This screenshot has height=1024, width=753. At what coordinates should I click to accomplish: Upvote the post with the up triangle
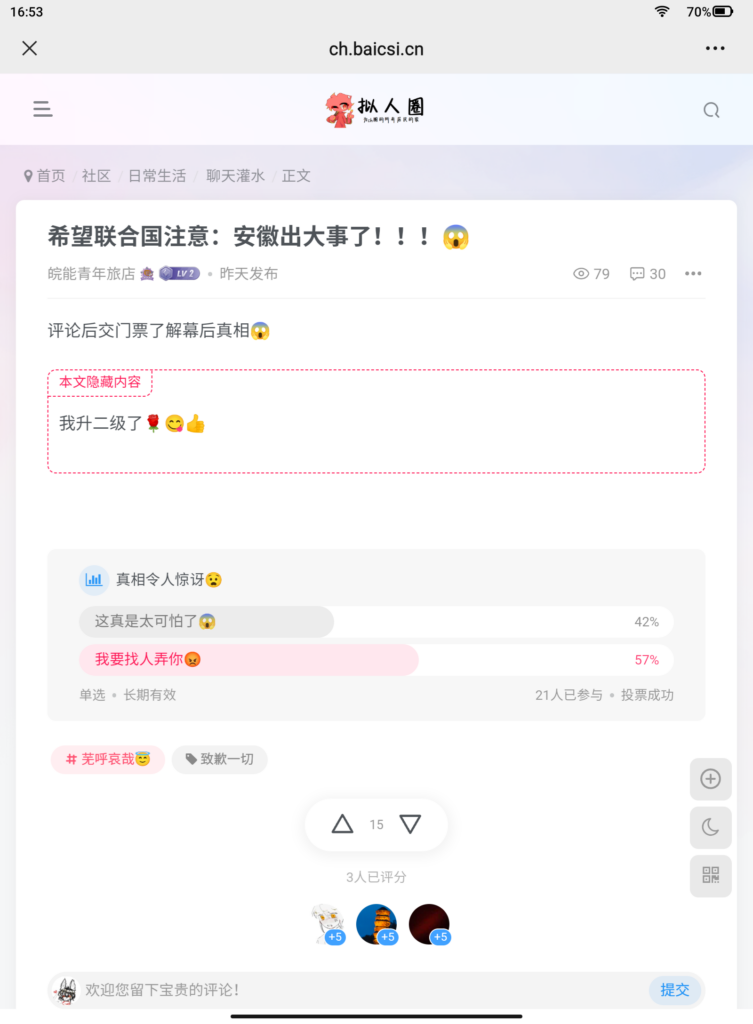pyautogui.click(x=344, y=824)
